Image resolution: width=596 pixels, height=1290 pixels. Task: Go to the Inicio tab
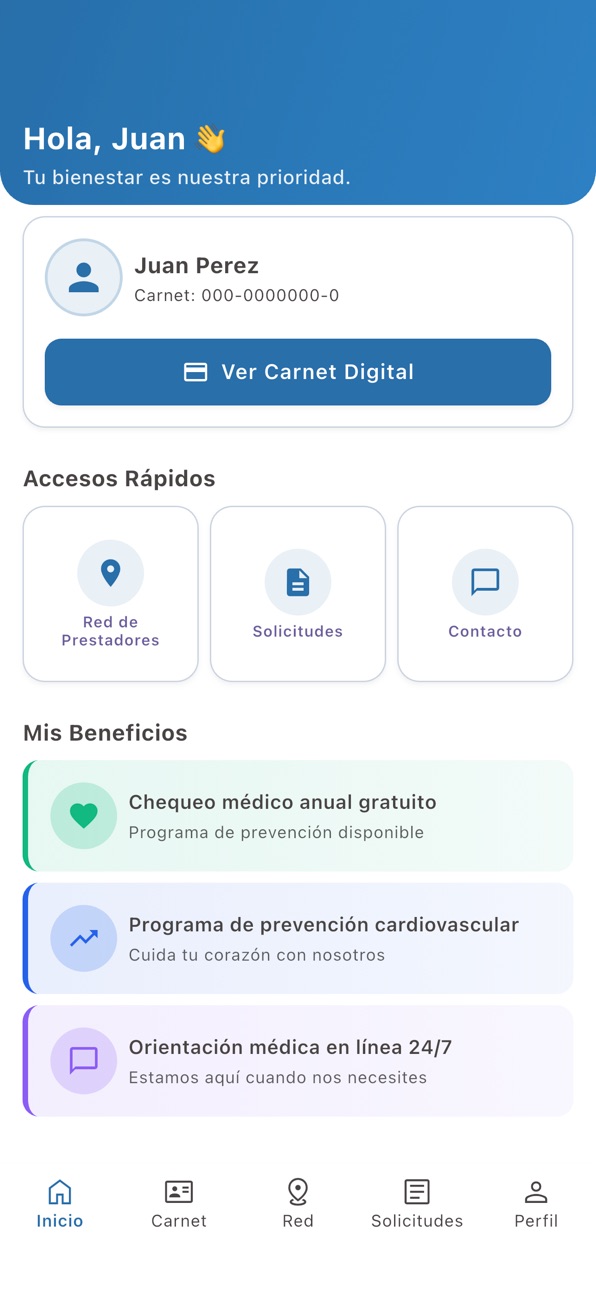point(60,1204)
